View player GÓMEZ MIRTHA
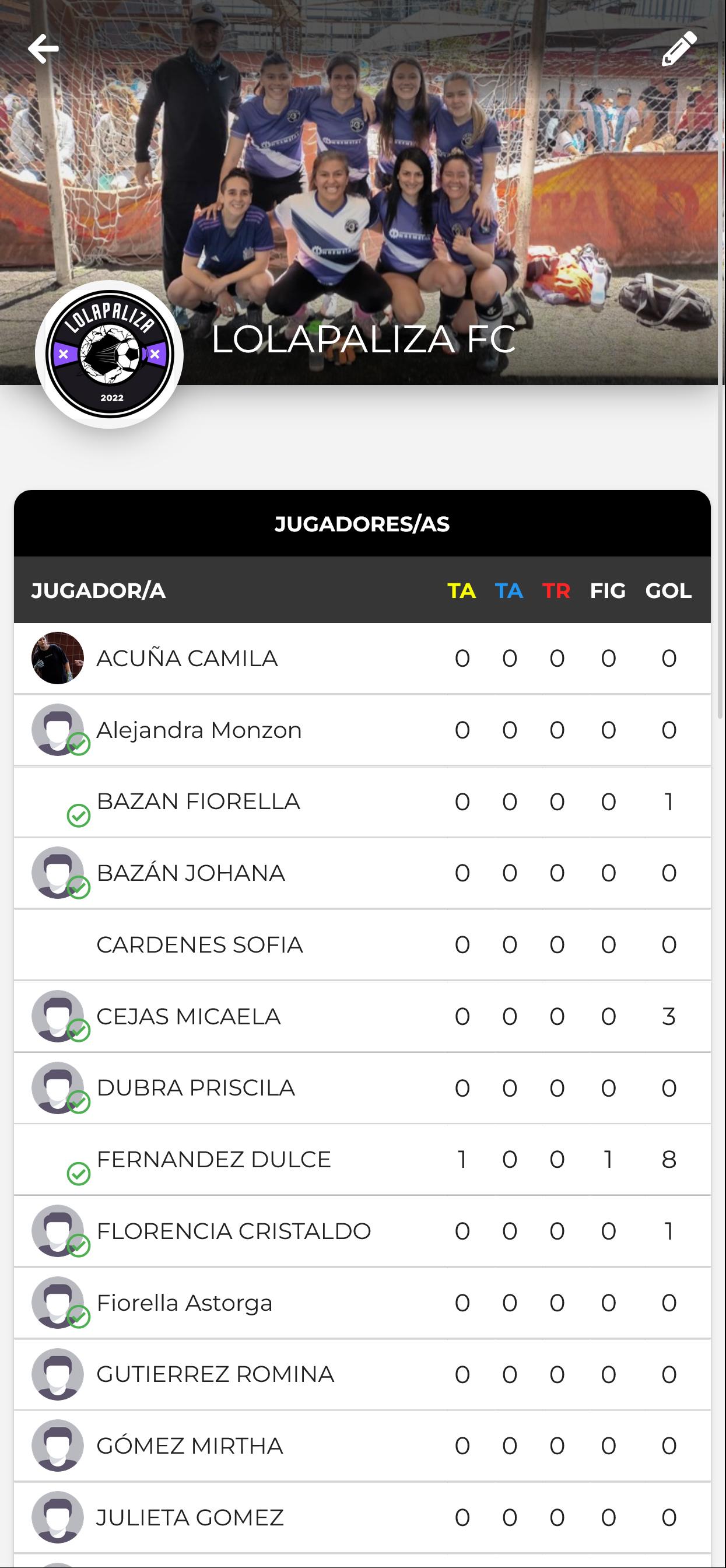The height and width of the screenshot is (1568, 726). coord(190,1445)
